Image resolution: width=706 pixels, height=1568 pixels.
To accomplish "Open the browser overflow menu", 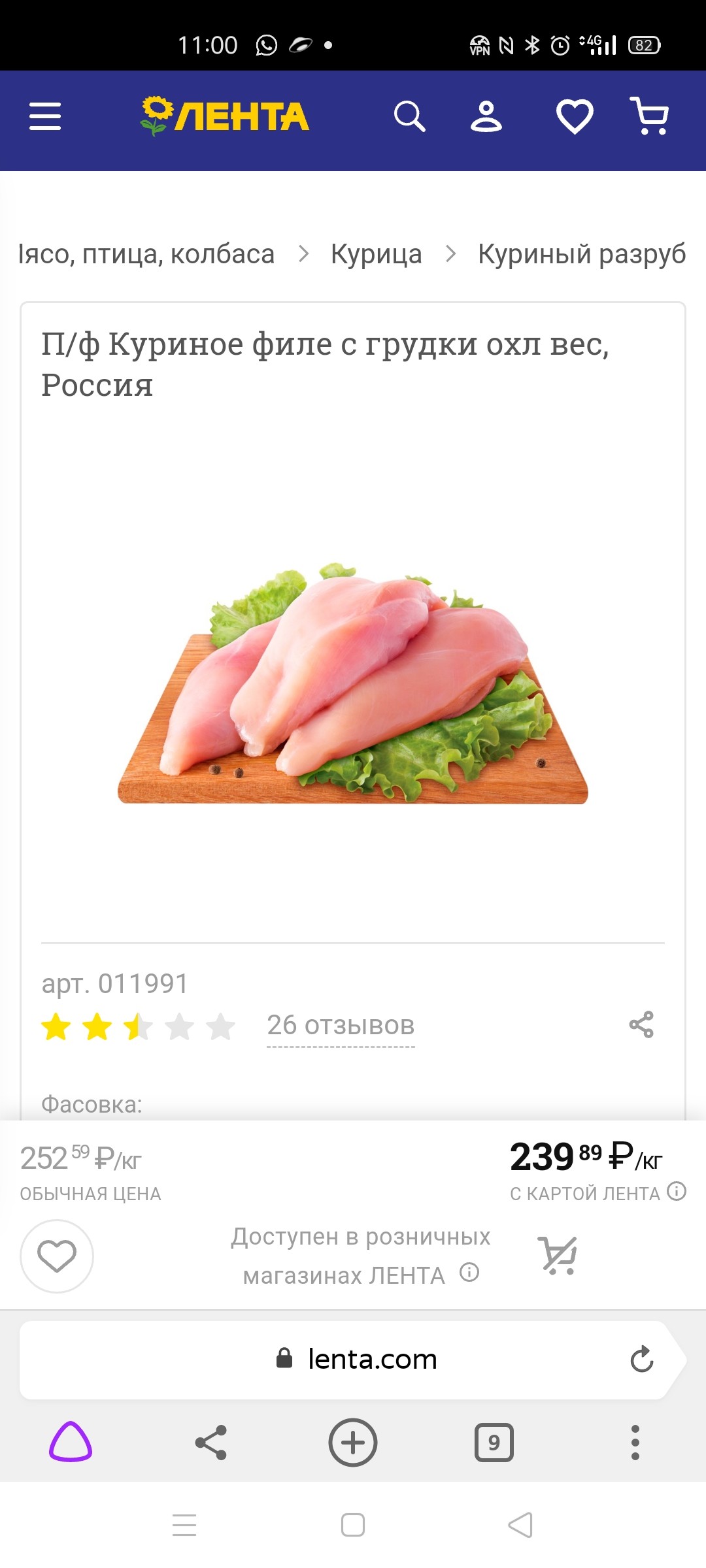I will point(635,1443).
